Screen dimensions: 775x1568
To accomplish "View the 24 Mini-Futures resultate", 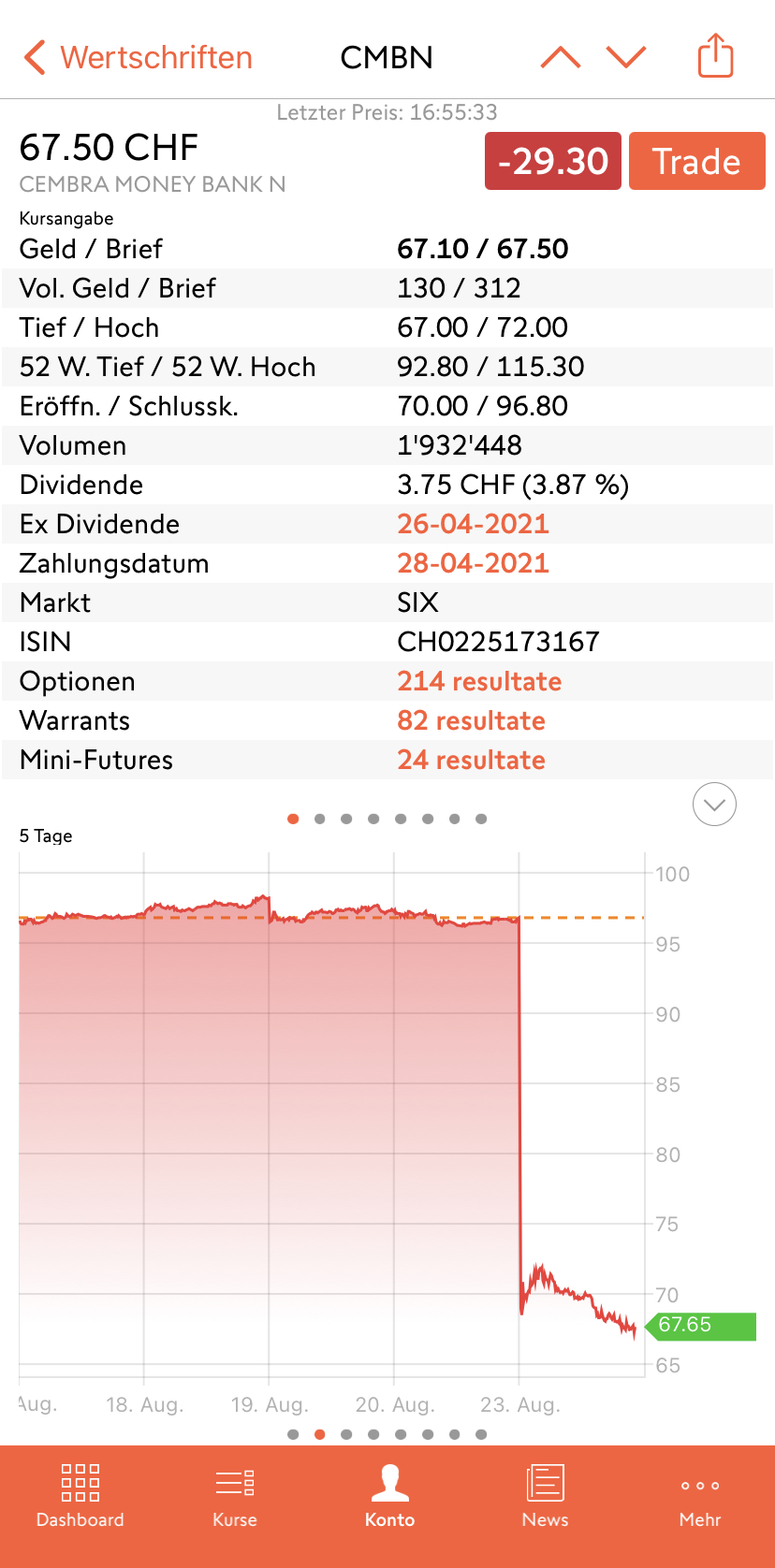I will click(471, 760).
